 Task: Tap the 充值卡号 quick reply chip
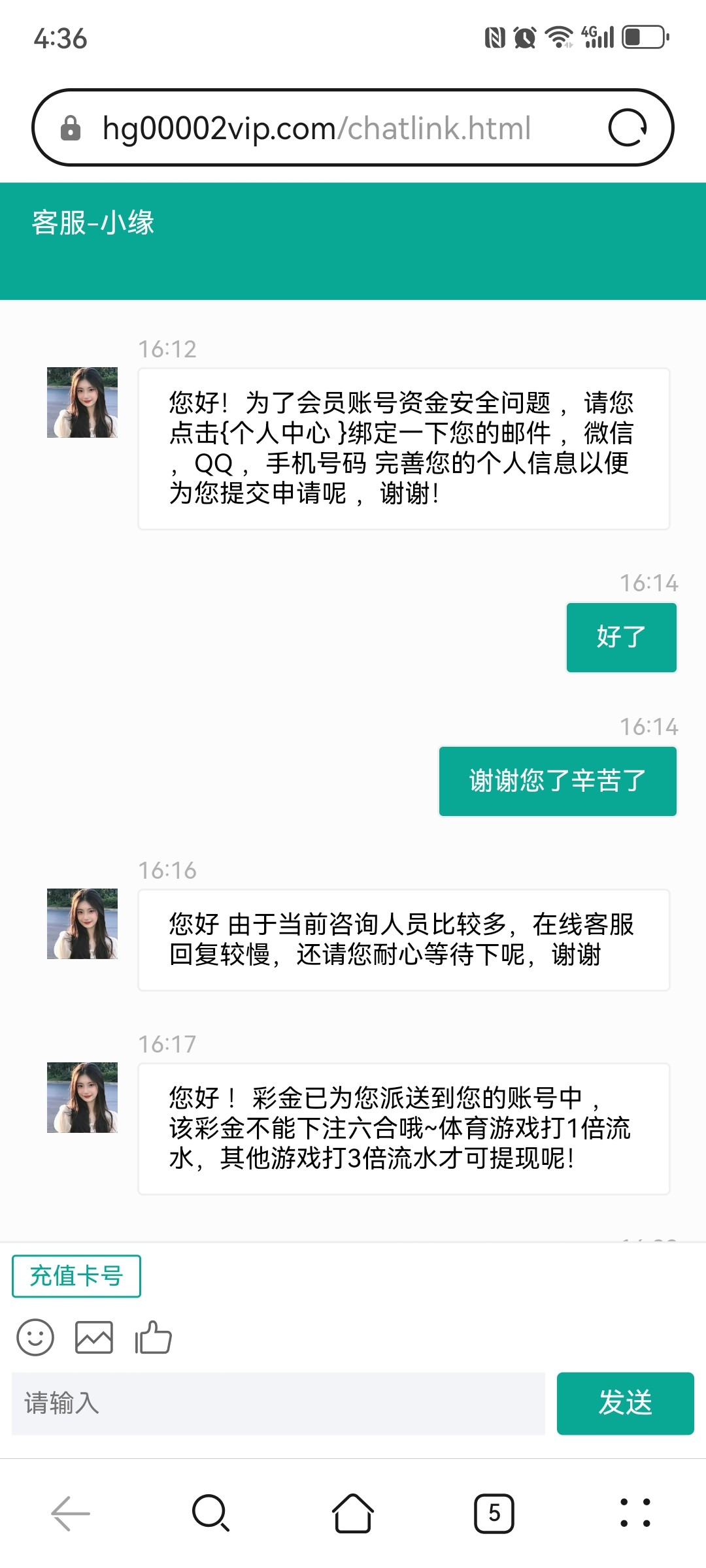(76, 1276)
